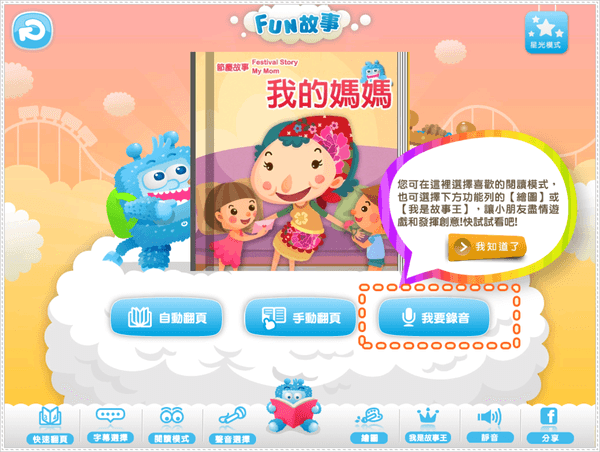This screenshot has width=600, height=452.
Task: Share via Facebook 分享
Action: coord(548,424)
